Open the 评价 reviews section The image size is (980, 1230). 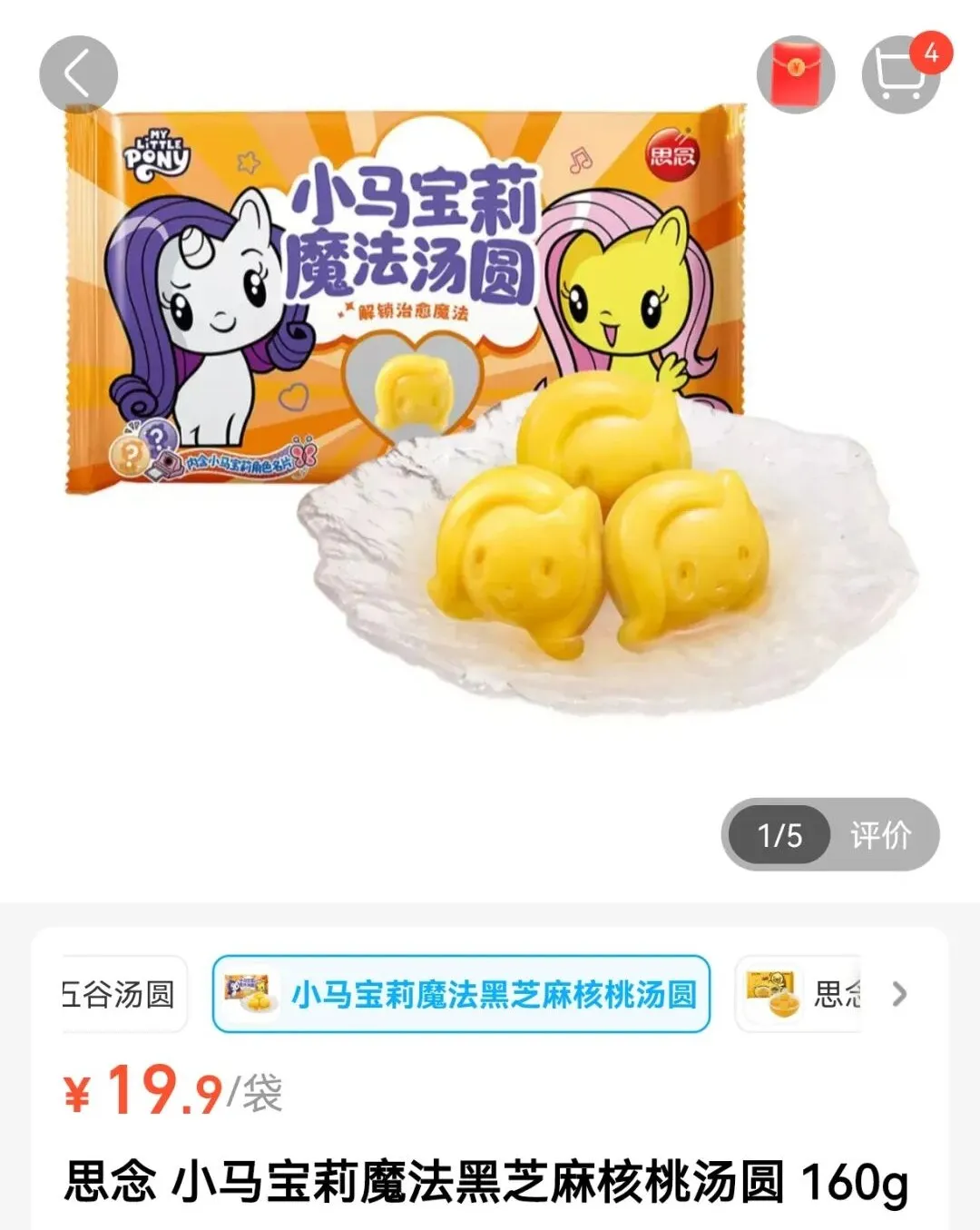pos(880,835)
